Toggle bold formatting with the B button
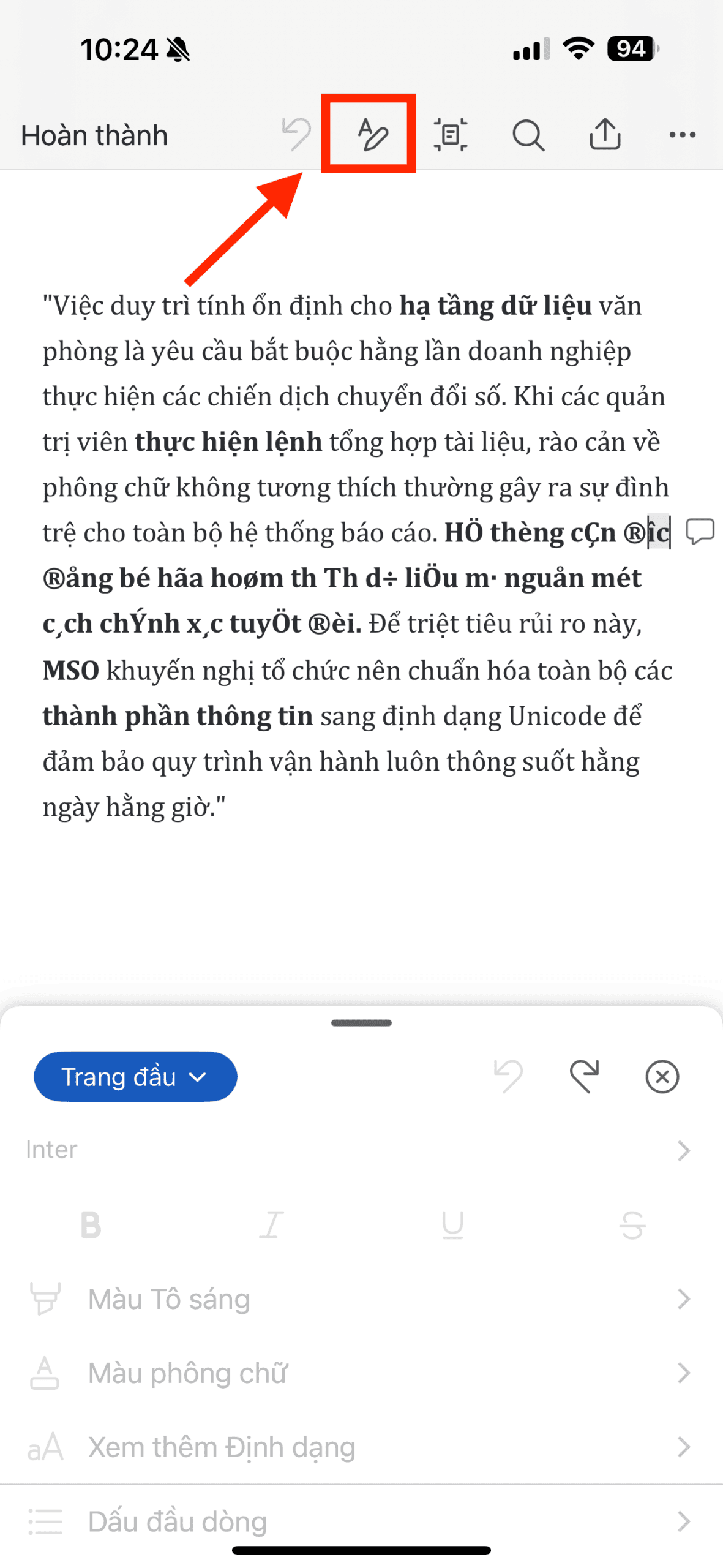 91,1225
